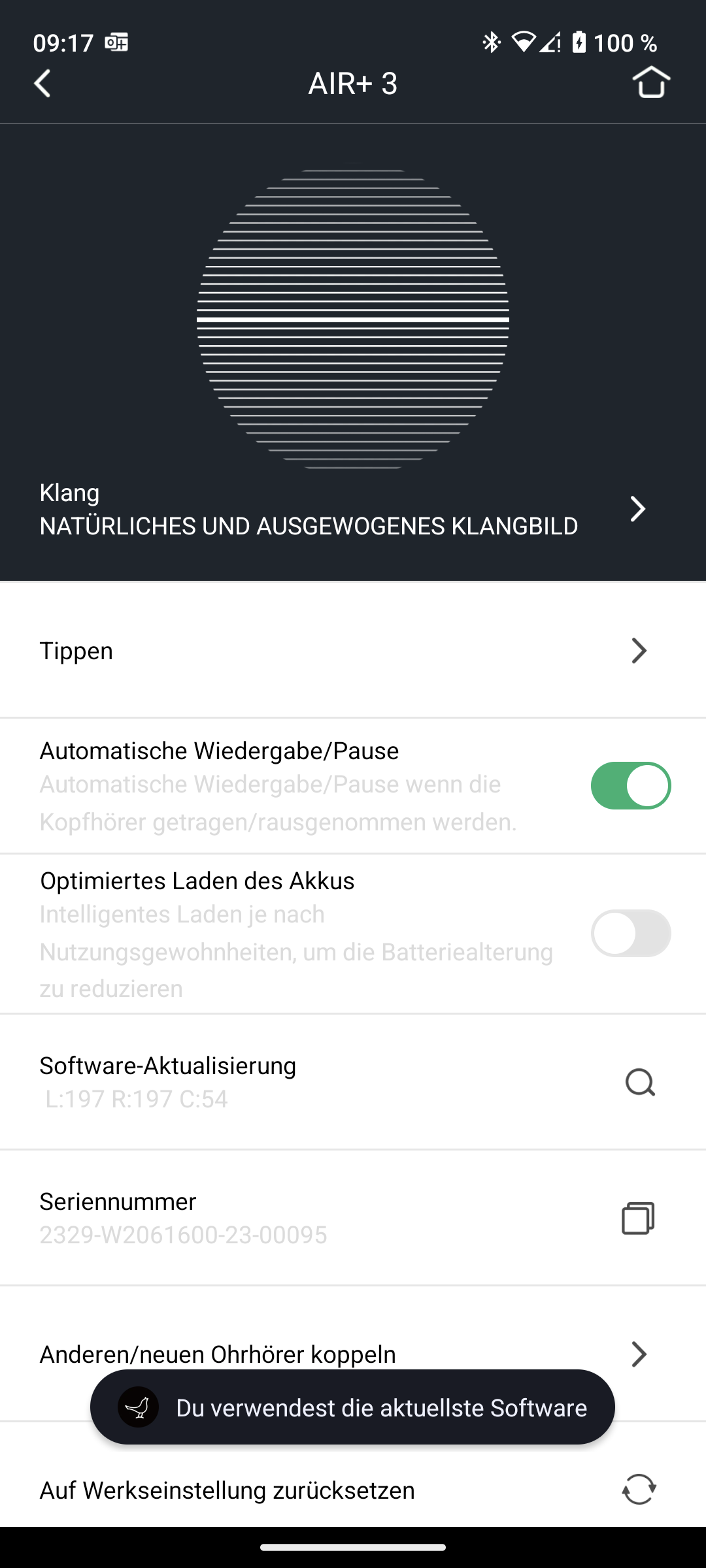Tap the Auf Werkseinstellung zurücksetzen icon

(639, 1490)
